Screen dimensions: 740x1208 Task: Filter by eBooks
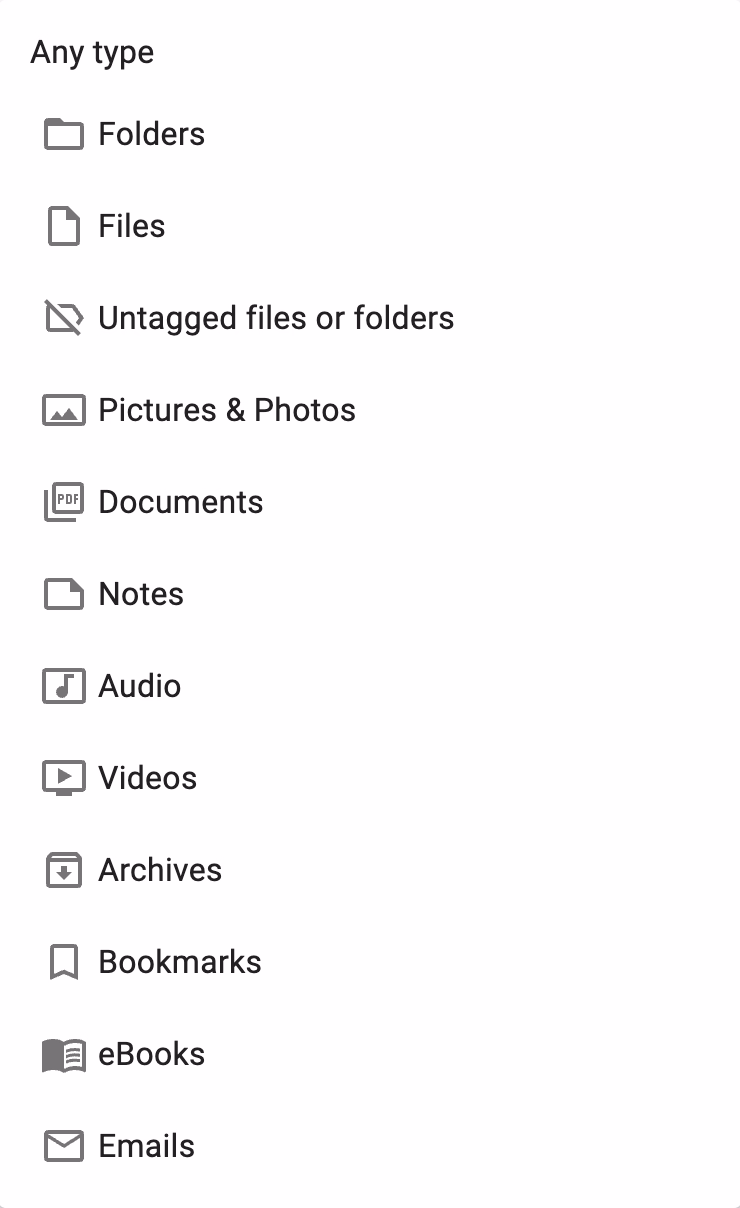tap(151, 1054)
